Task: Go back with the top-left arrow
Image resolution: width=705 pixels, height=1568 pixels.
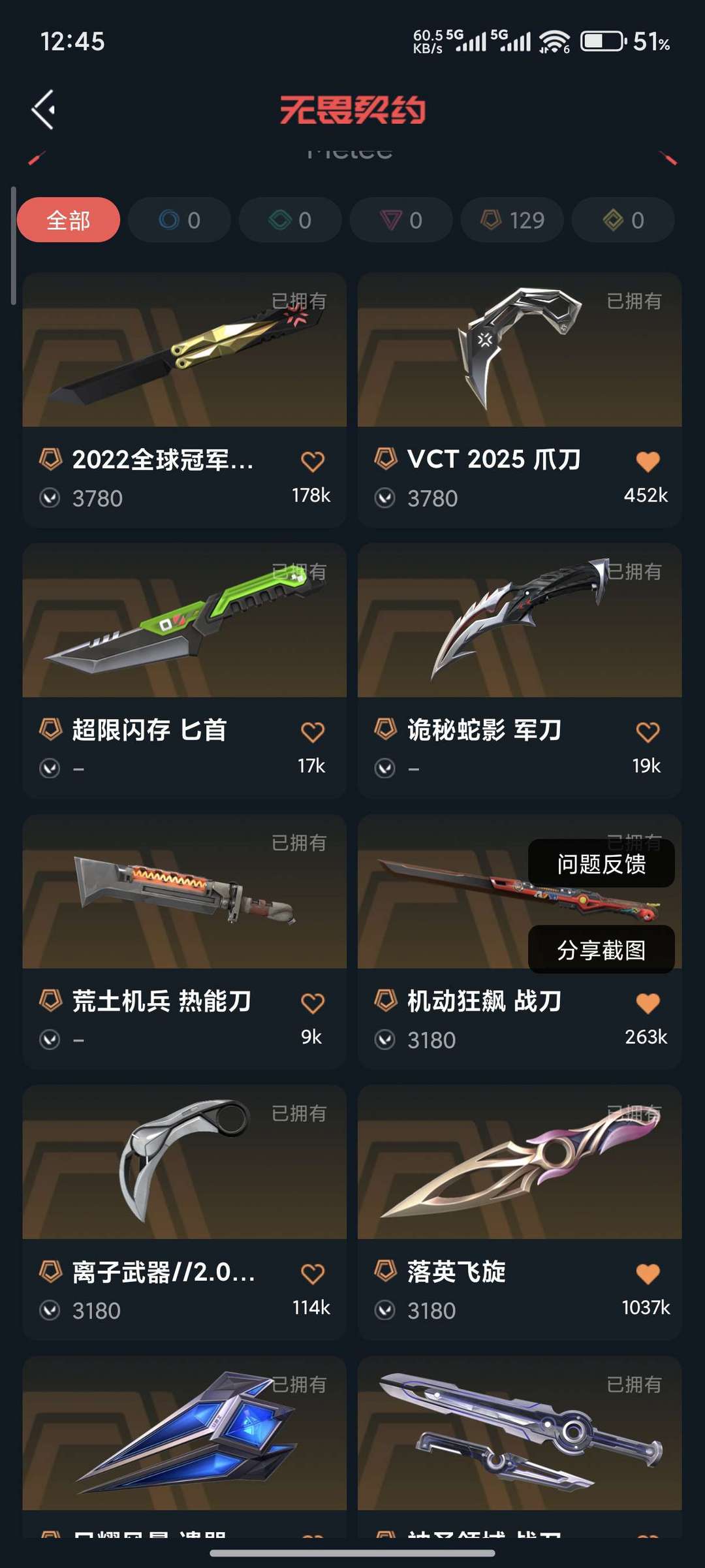Action: (43, 109)
